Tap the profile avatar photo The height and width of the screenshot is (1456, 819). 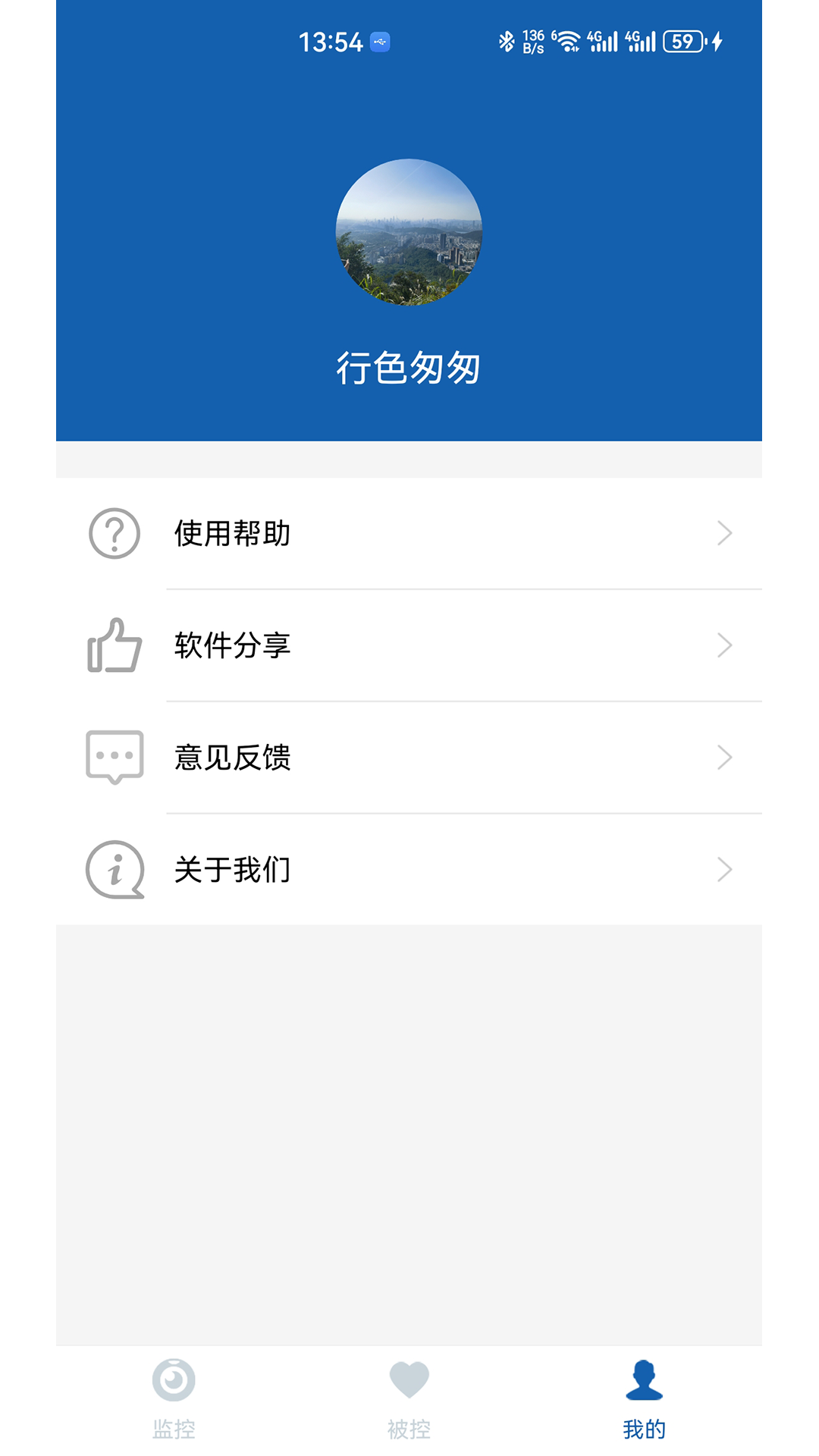(409, 233)
